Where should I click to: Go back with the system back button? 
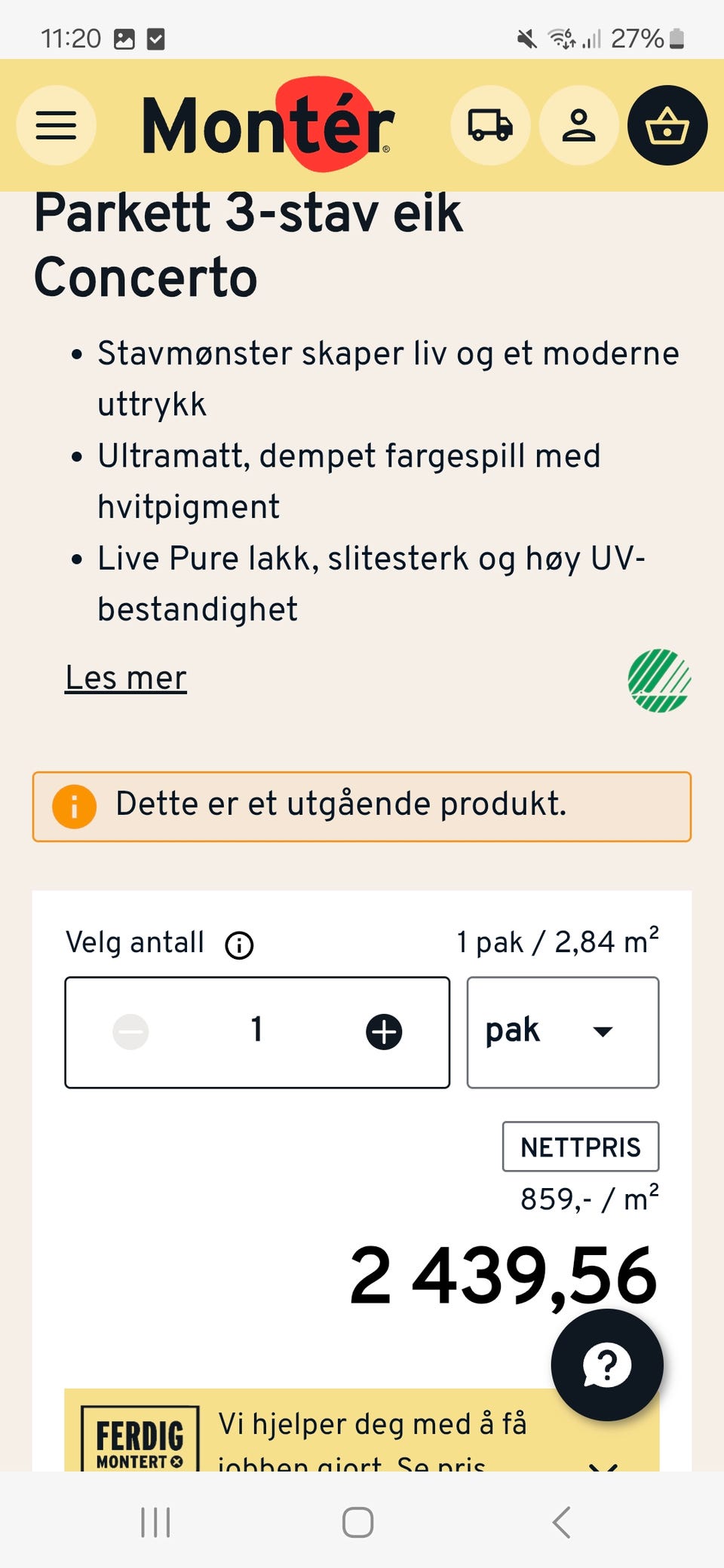(562, 1522)
